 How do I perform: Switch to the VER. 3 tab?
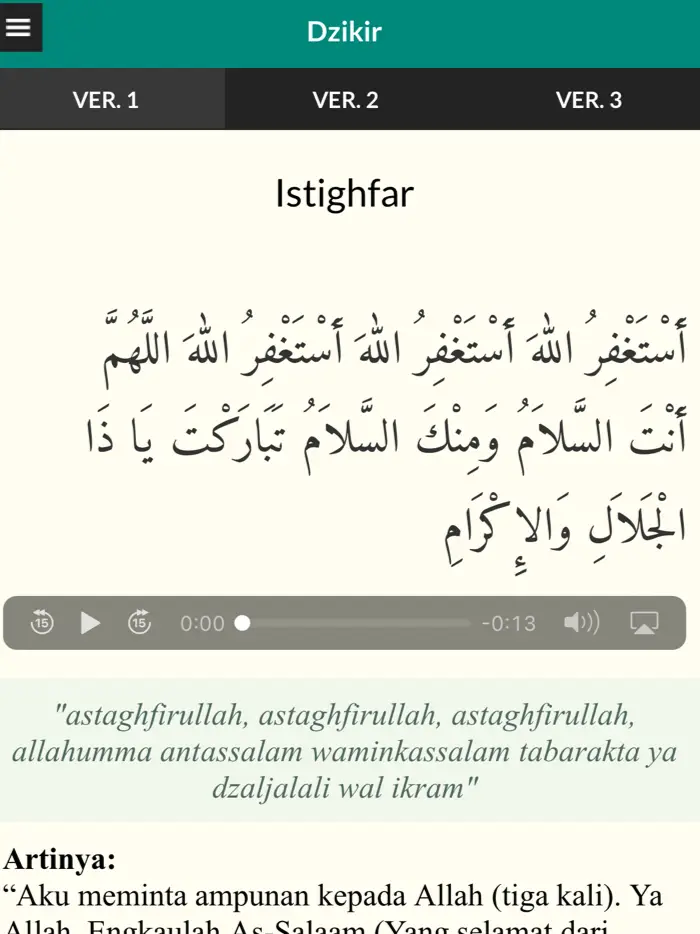(x=589, y=100)
